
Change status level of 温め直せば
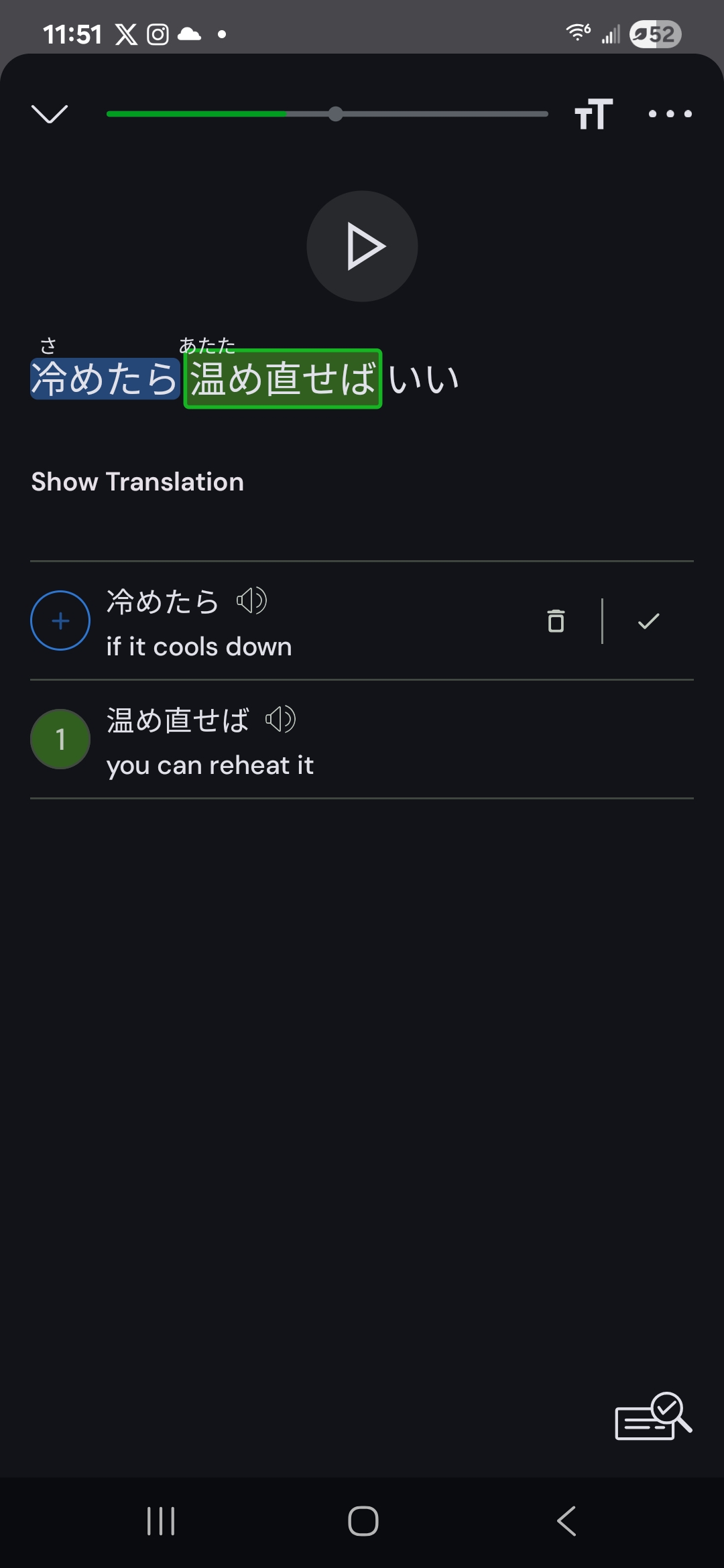coord(60,739)
